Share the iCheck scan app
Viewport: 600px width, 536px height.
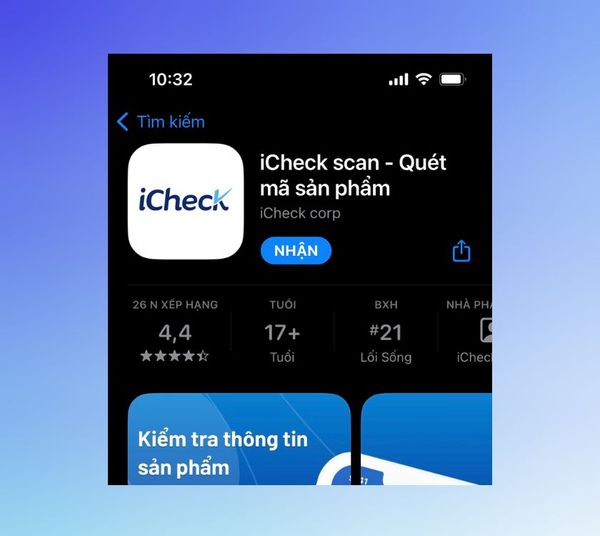[x=461, y=251]
